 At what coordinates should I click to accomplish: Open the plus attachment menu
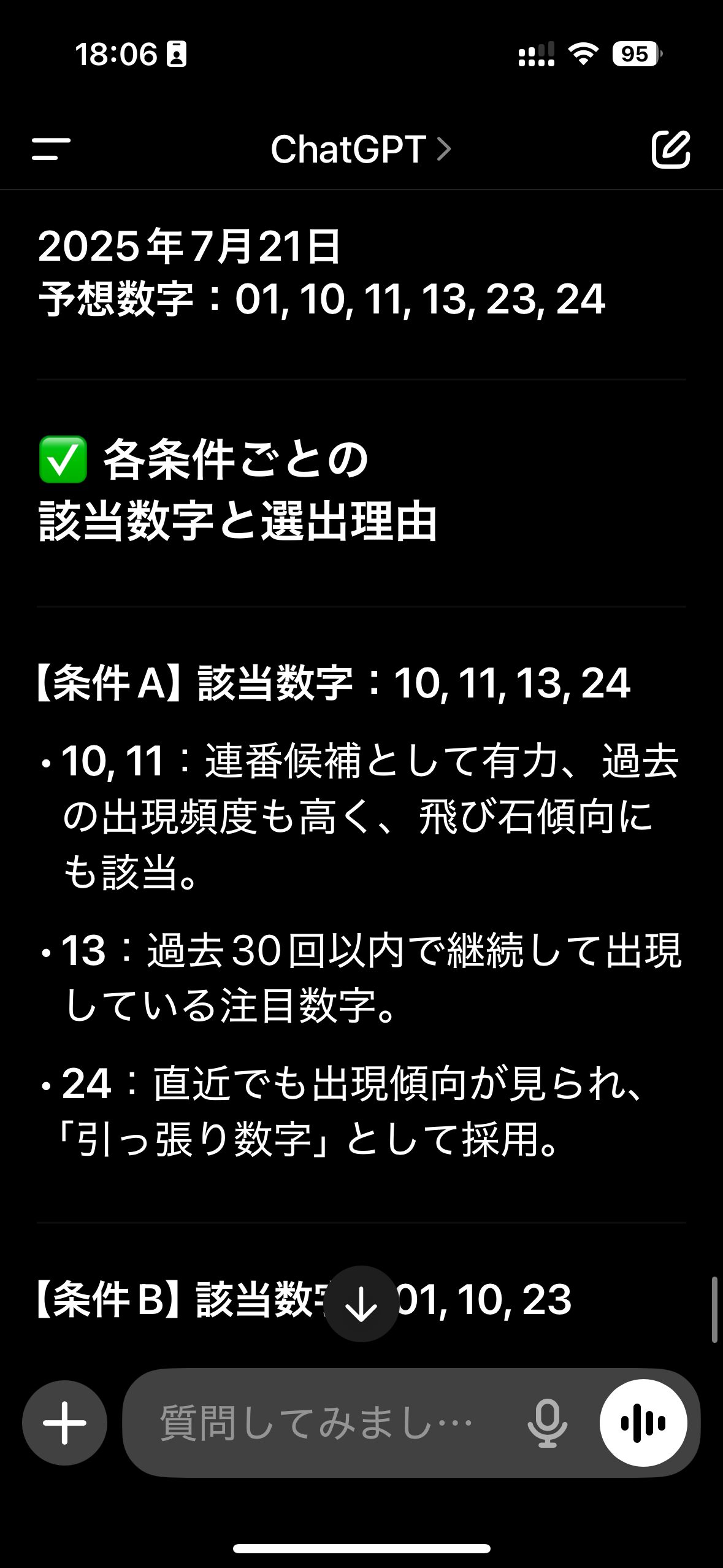64,1423
